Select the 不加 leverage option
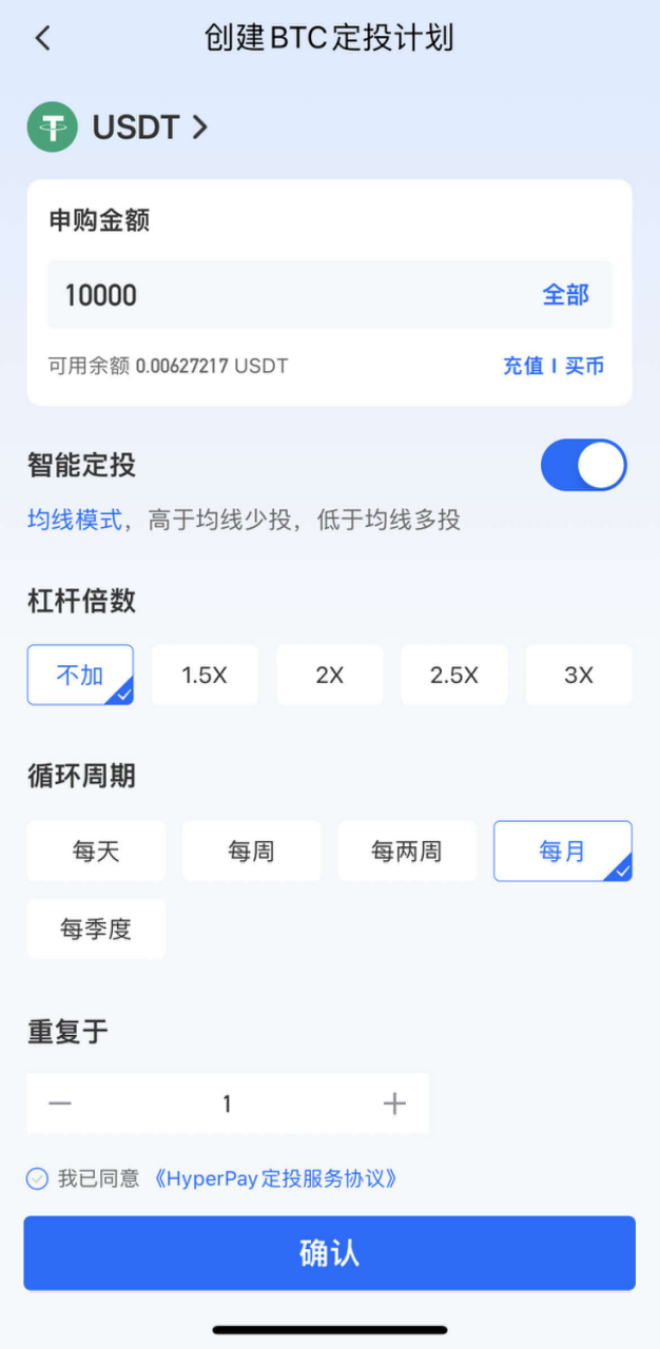Viewport: 660px width, 1349px height. (80, 675)
